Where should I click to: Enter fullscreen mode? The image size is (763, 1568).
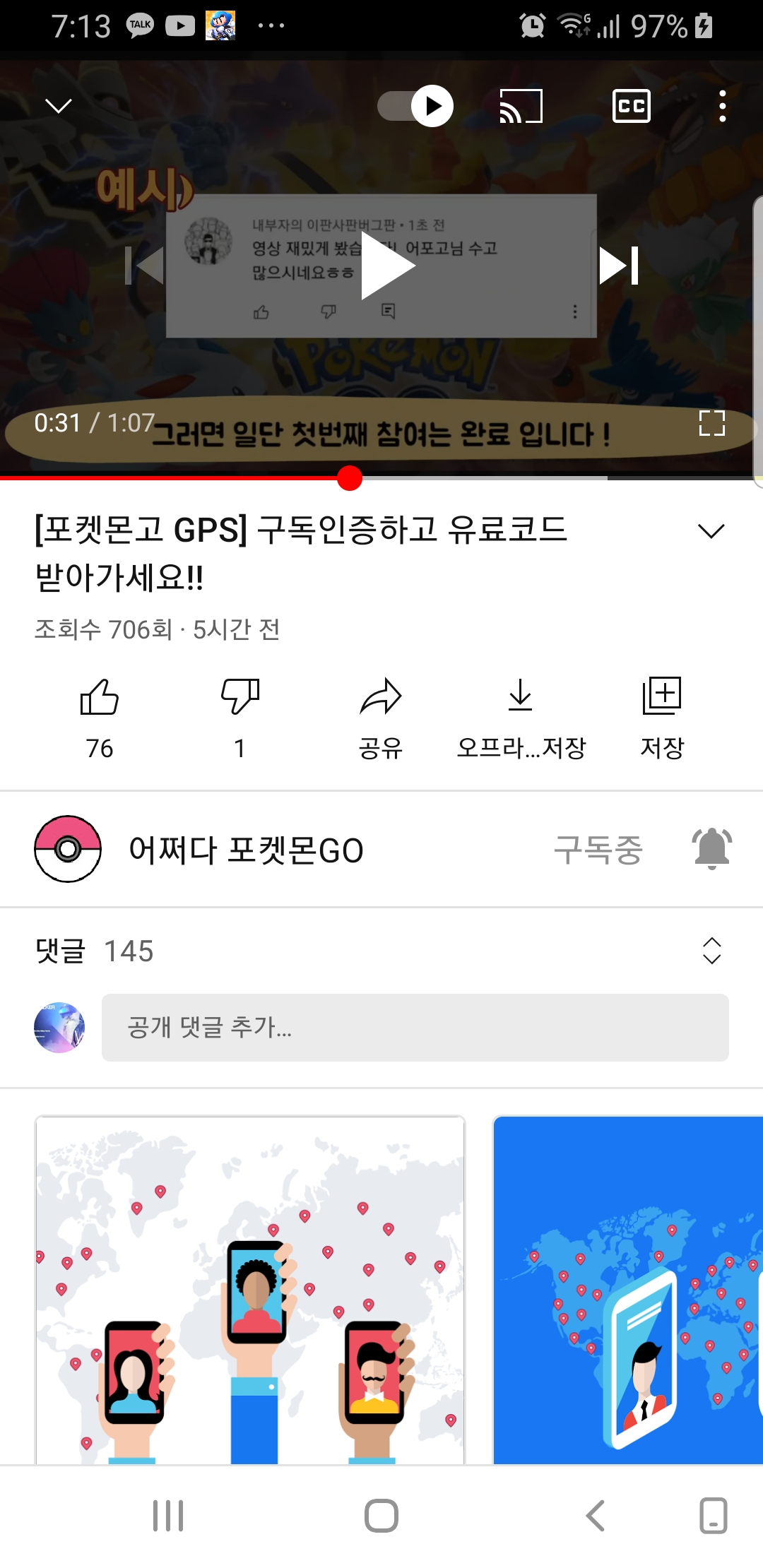pos(711,423)
